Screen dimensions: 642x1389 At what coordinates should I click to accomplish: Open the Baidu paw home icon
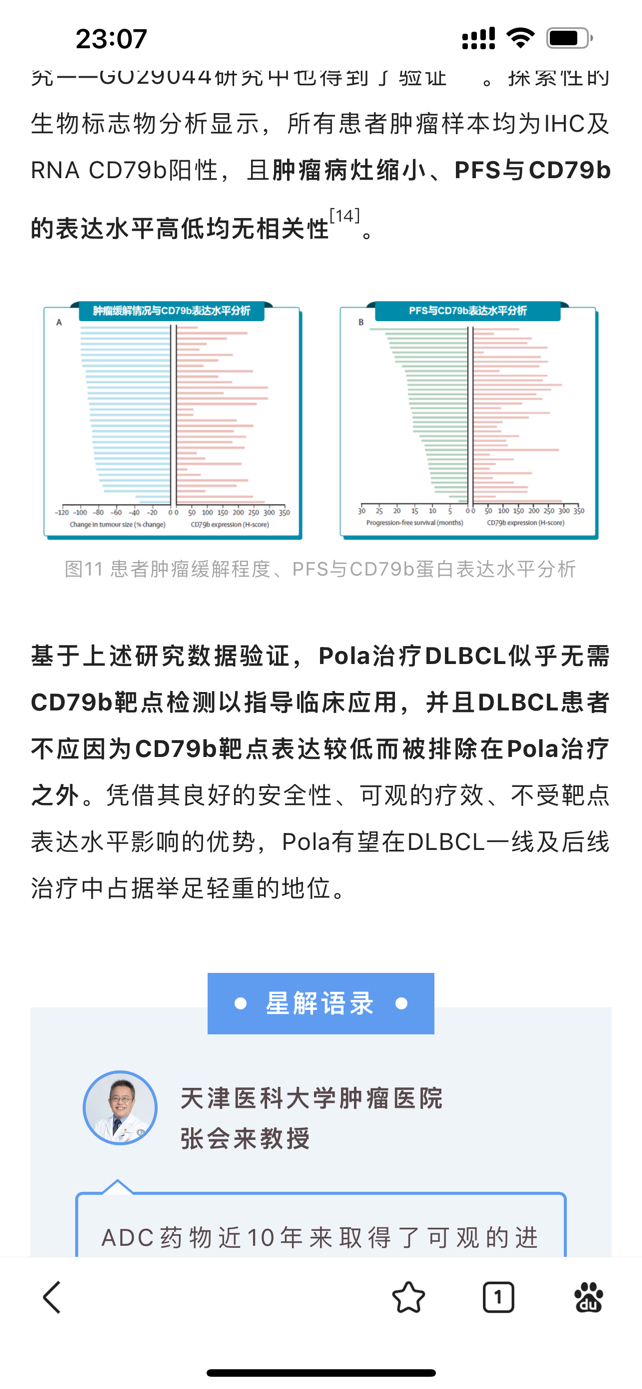point(588,1297)
